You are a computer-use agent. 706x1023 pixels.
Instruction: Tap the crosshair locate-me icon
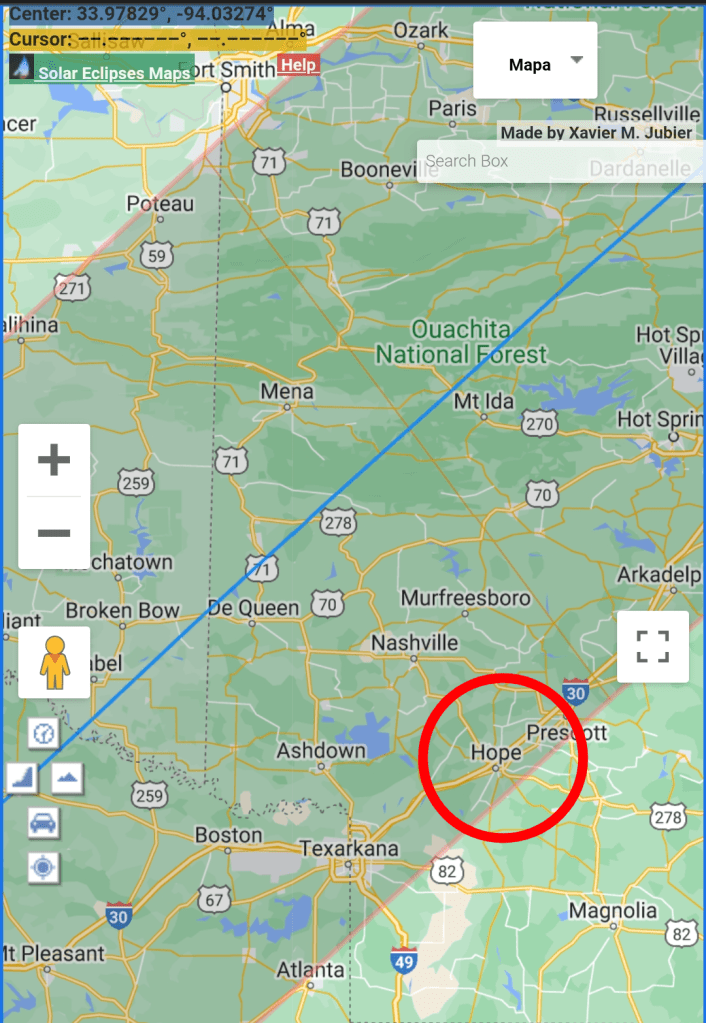click(43, 866)
